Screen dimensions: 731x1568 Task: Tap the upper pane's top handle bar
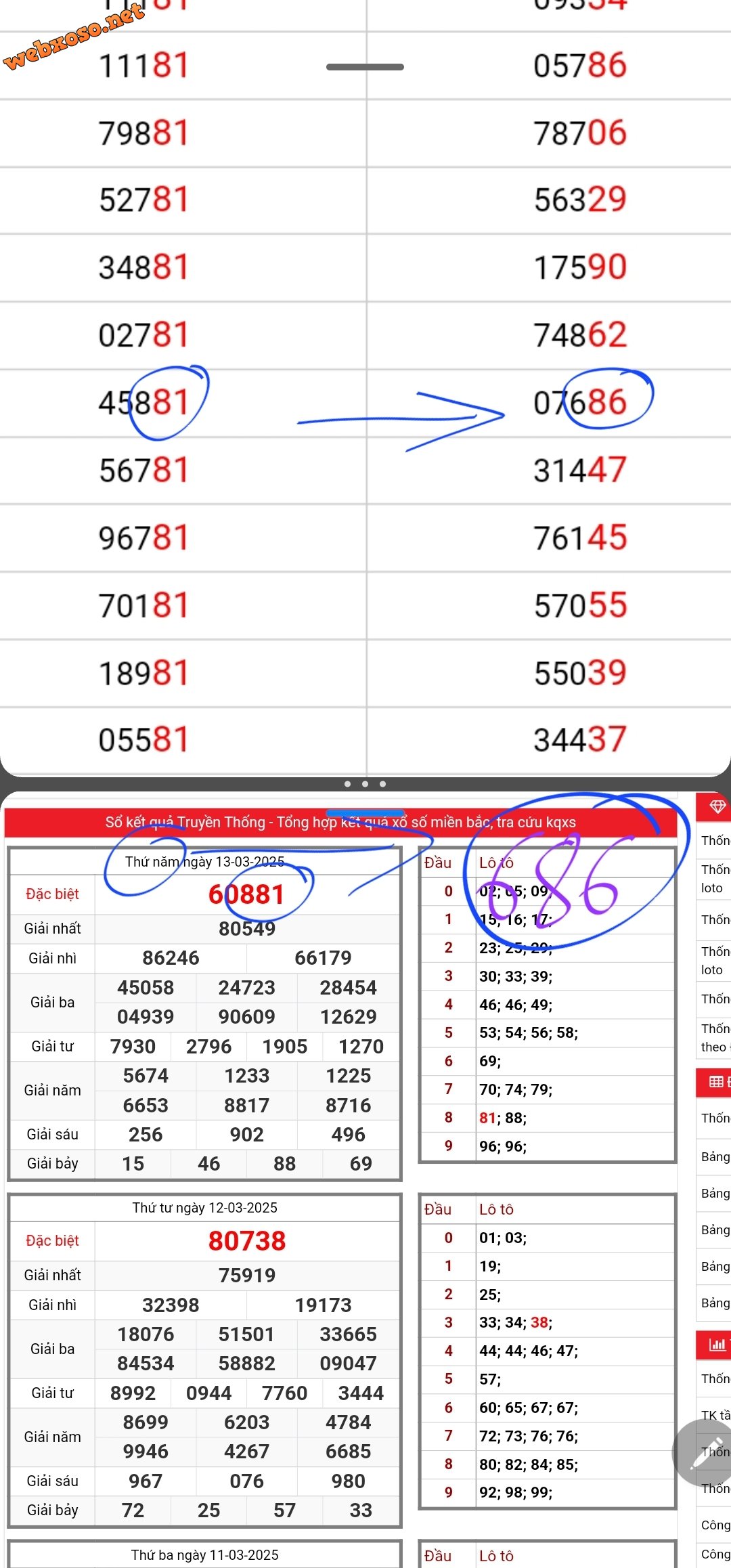coord(365,67)
